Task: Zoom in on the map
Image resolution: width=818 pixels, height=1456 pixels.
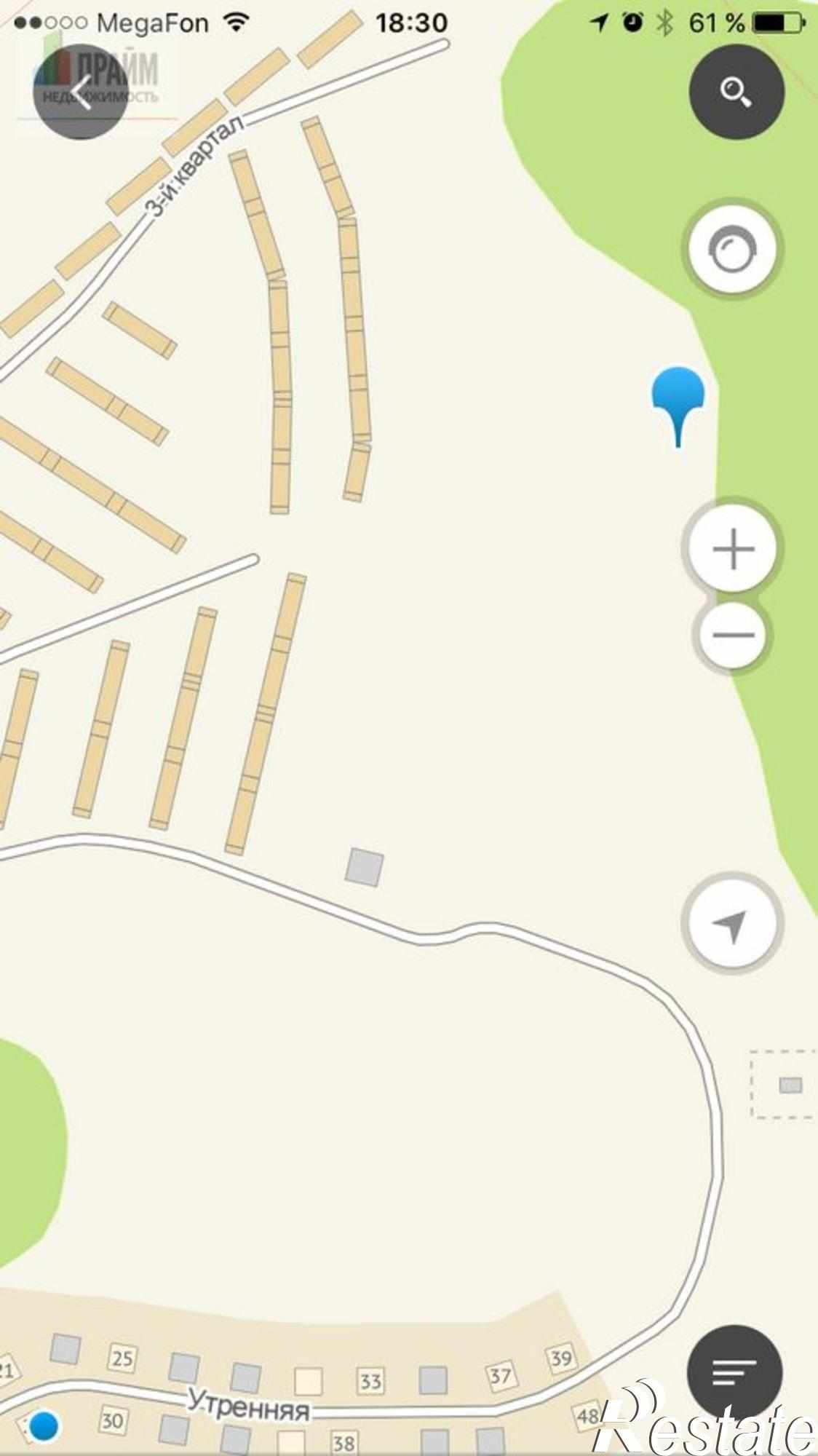Action: 732,548
